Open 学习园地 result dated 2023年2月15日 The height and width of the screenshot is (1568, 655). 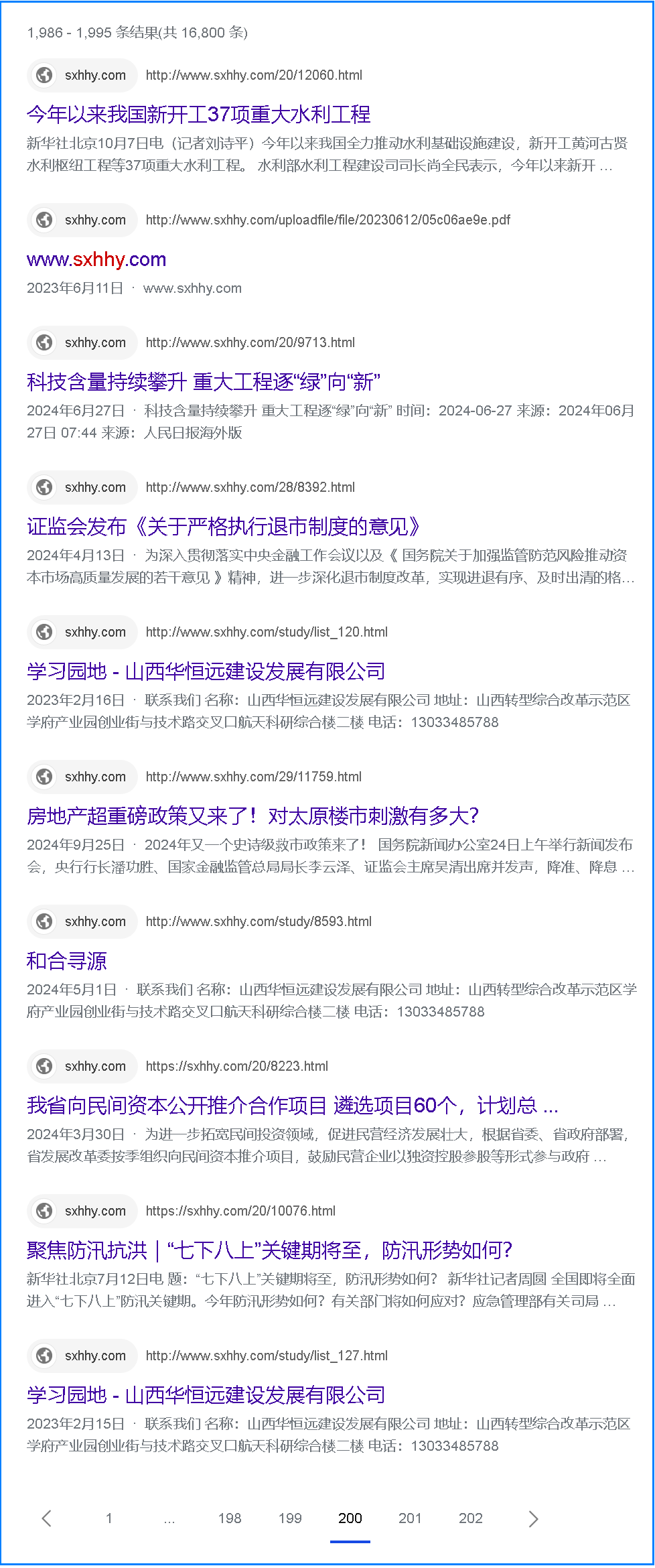[x=206, y=1395]
